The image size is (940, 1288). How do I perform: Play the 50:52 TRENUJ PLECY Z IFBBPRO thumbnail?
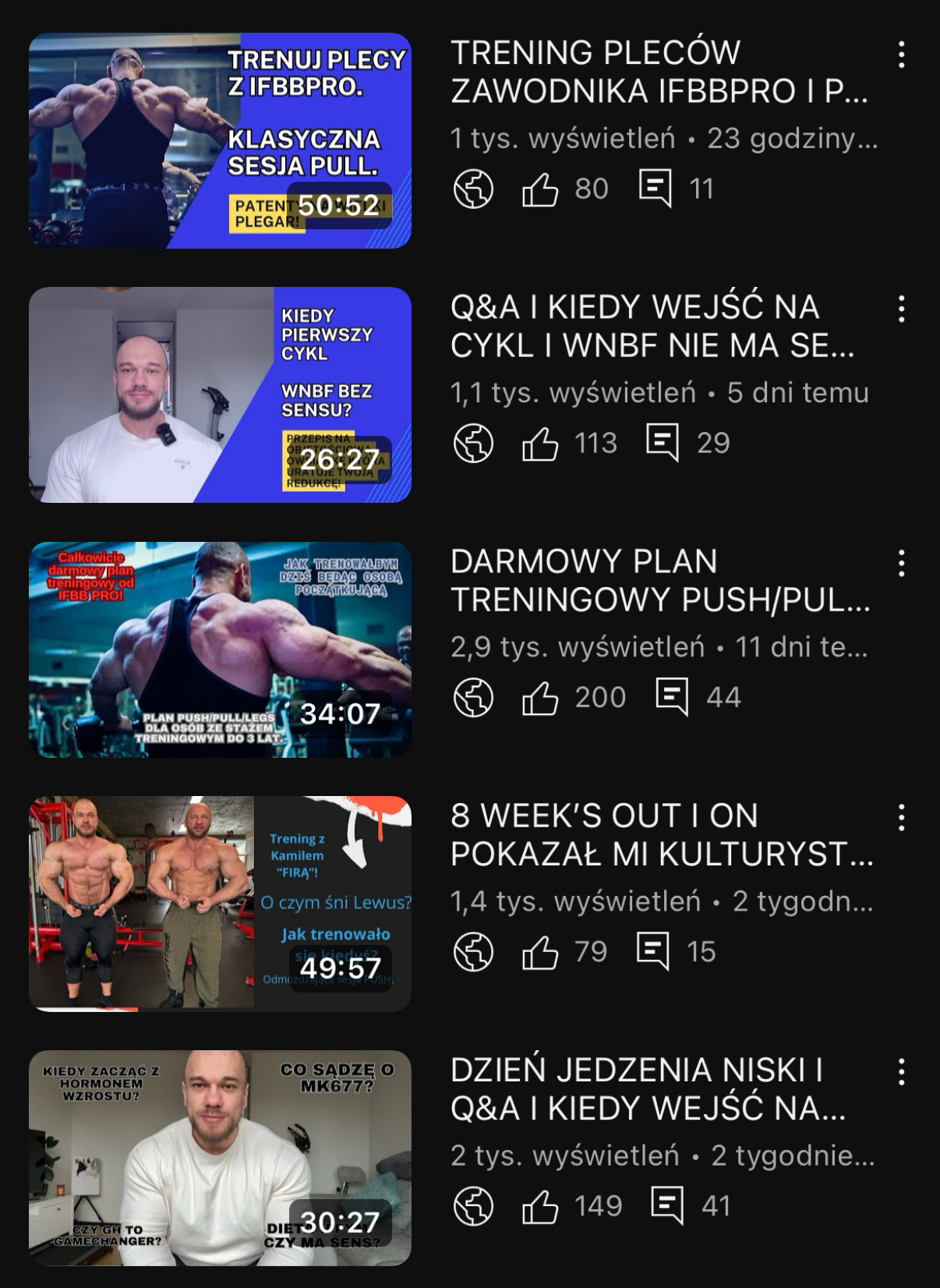[220, 140]
